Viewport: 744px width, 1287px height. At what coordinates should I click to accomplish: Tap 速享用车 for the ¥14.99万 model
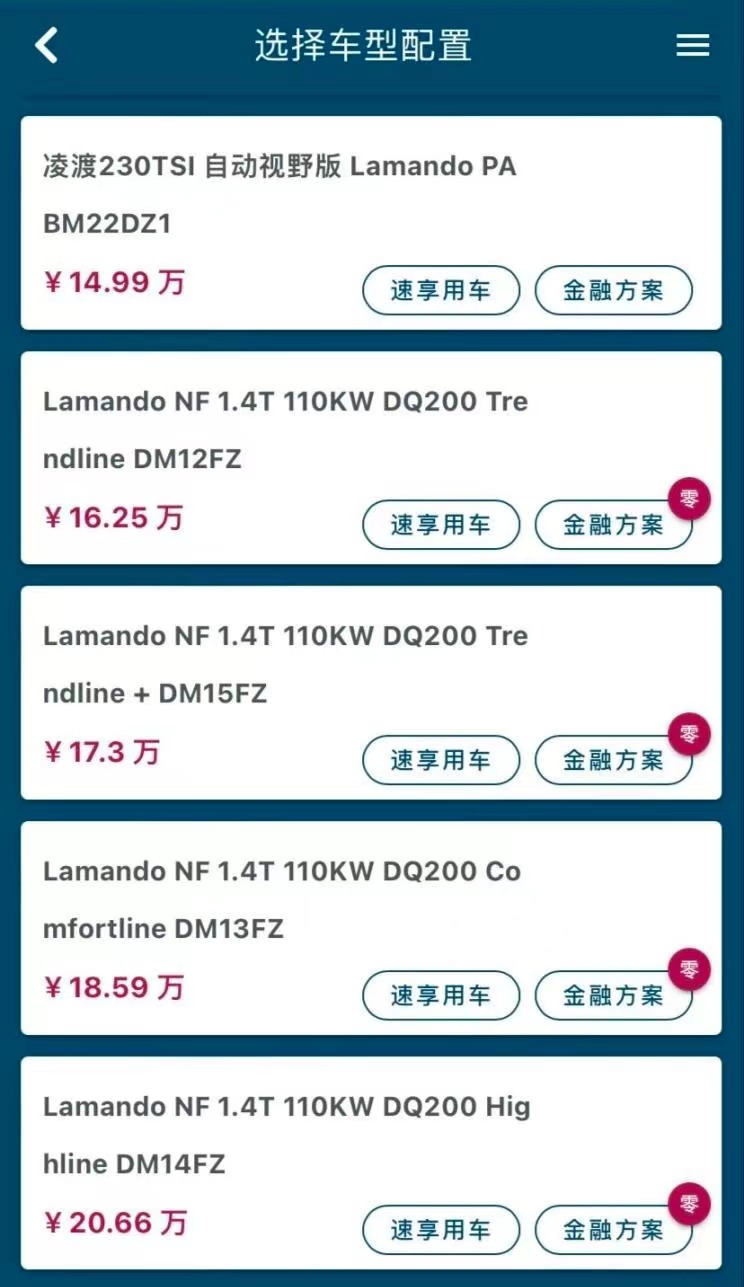[x=441, y=290]
